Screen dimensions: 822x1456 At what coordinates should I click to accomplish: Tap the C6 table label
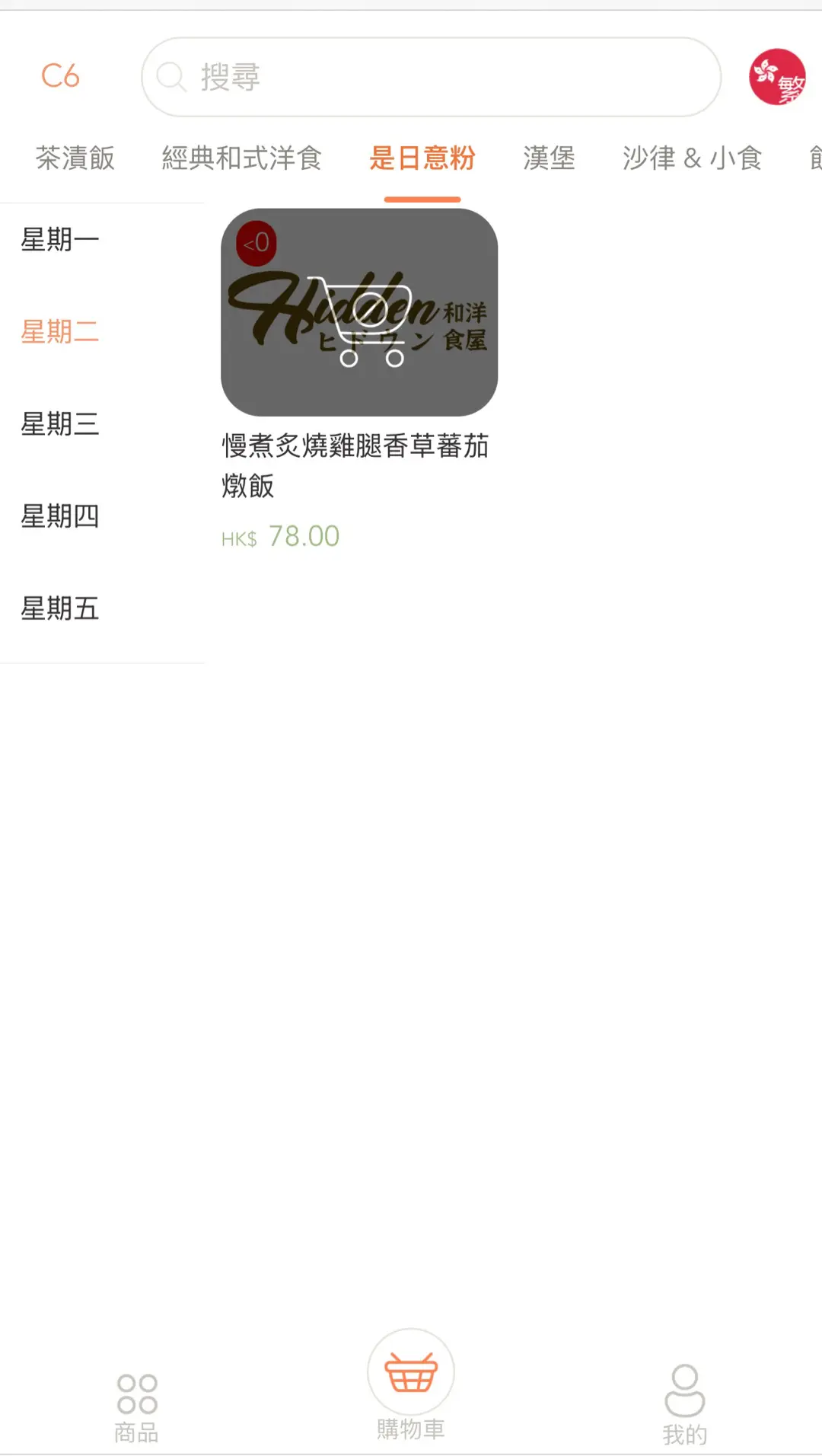(60, 76)
